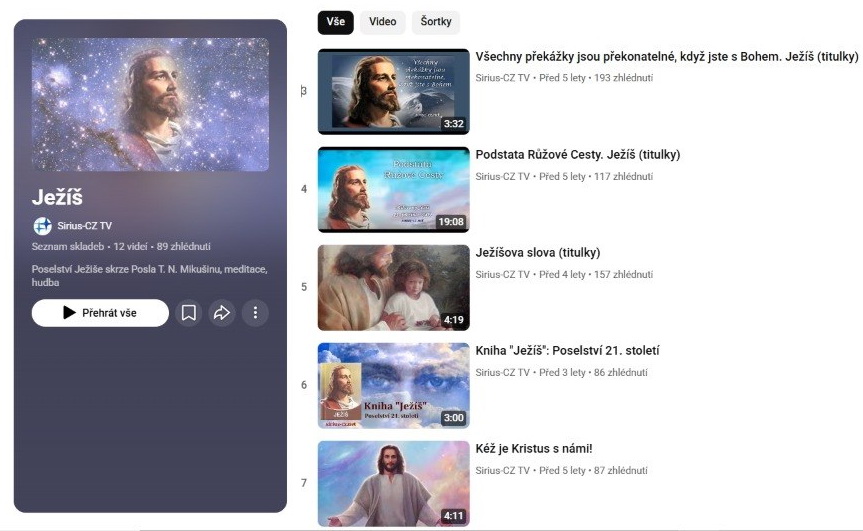Screen dimensions: 863x531
Task: Open video Všechny překážky jsou překonatelné
Action: tap(666, 57)
